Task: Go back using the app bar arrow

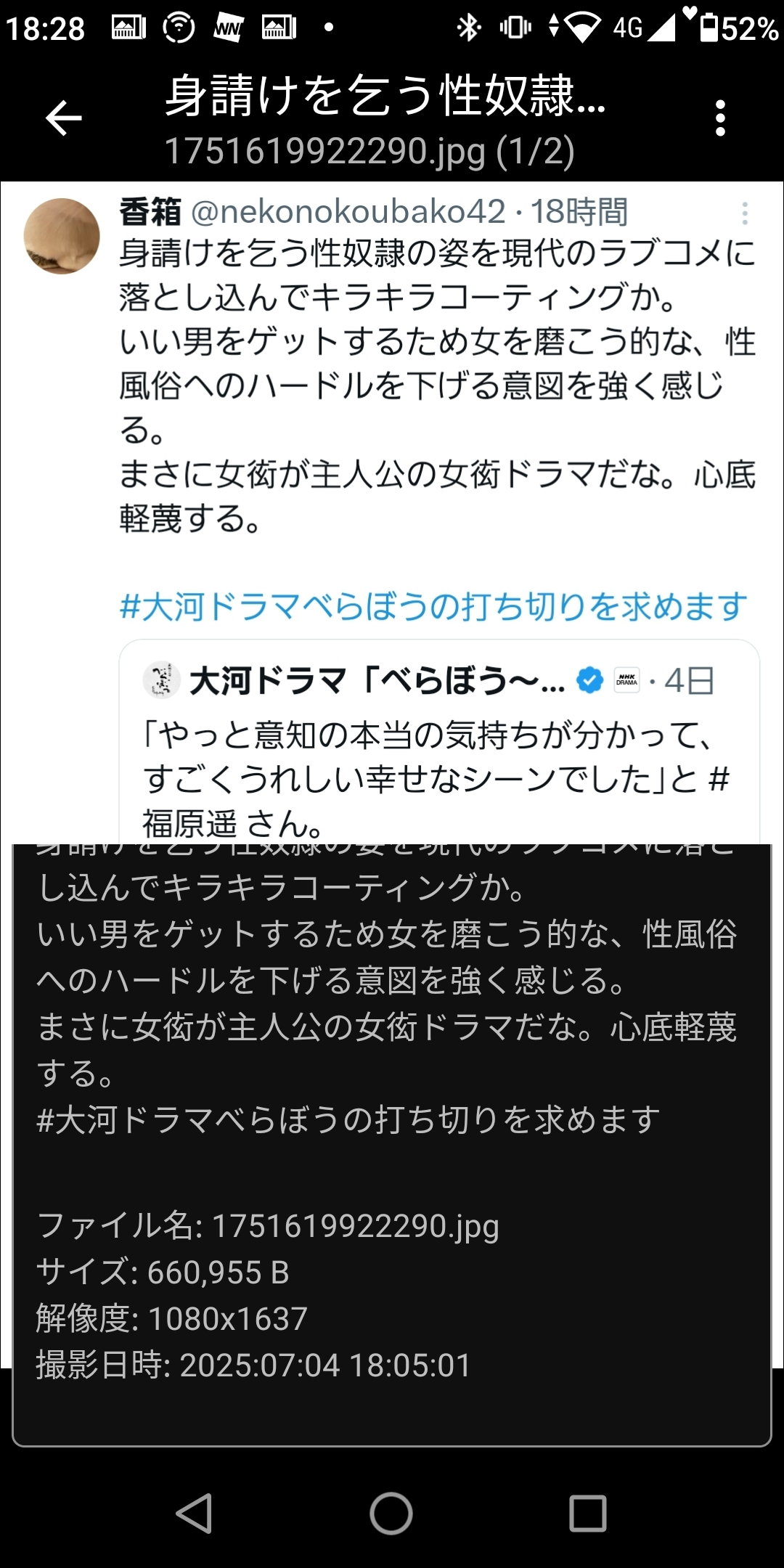Action: 64,118
